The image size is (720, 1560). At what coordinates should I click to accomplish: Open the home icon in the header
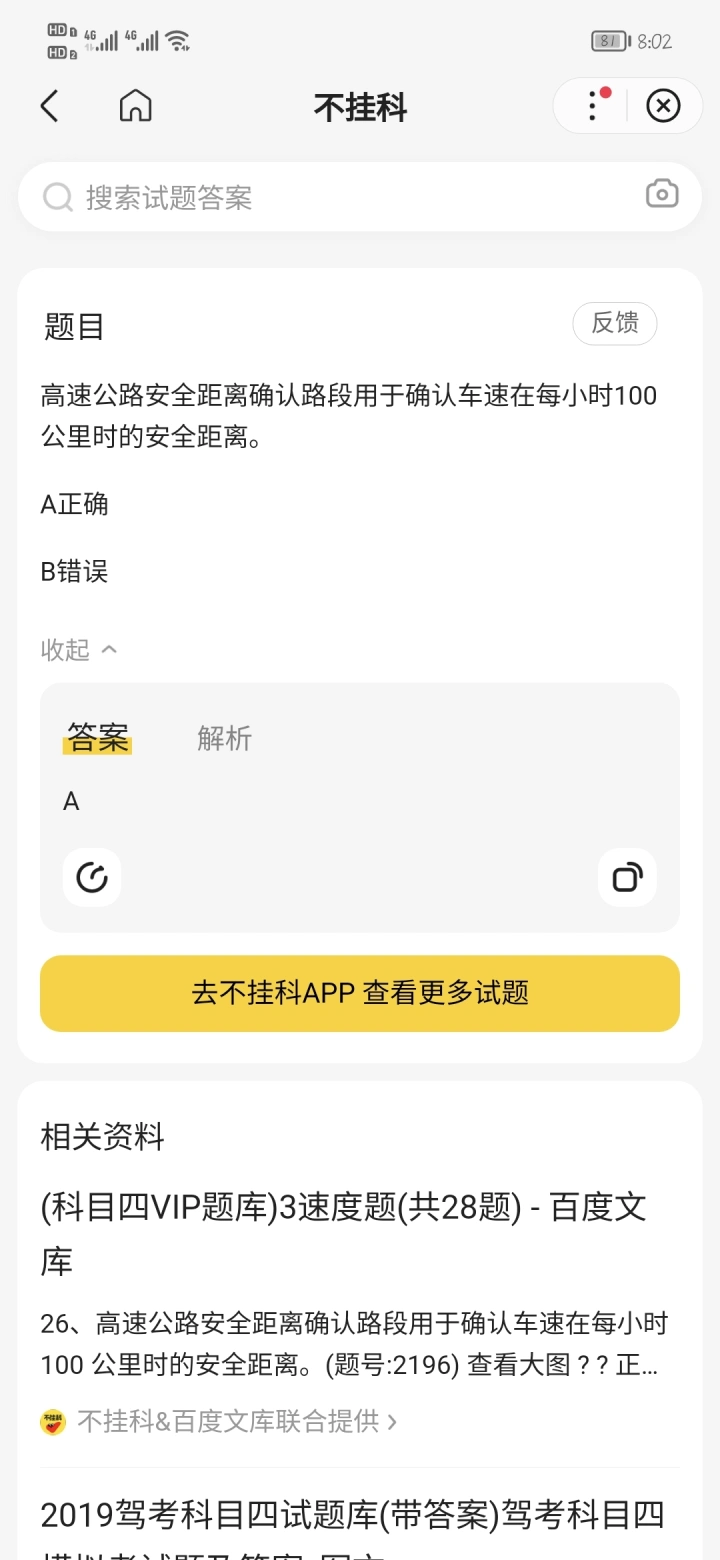tap(136, 106)
